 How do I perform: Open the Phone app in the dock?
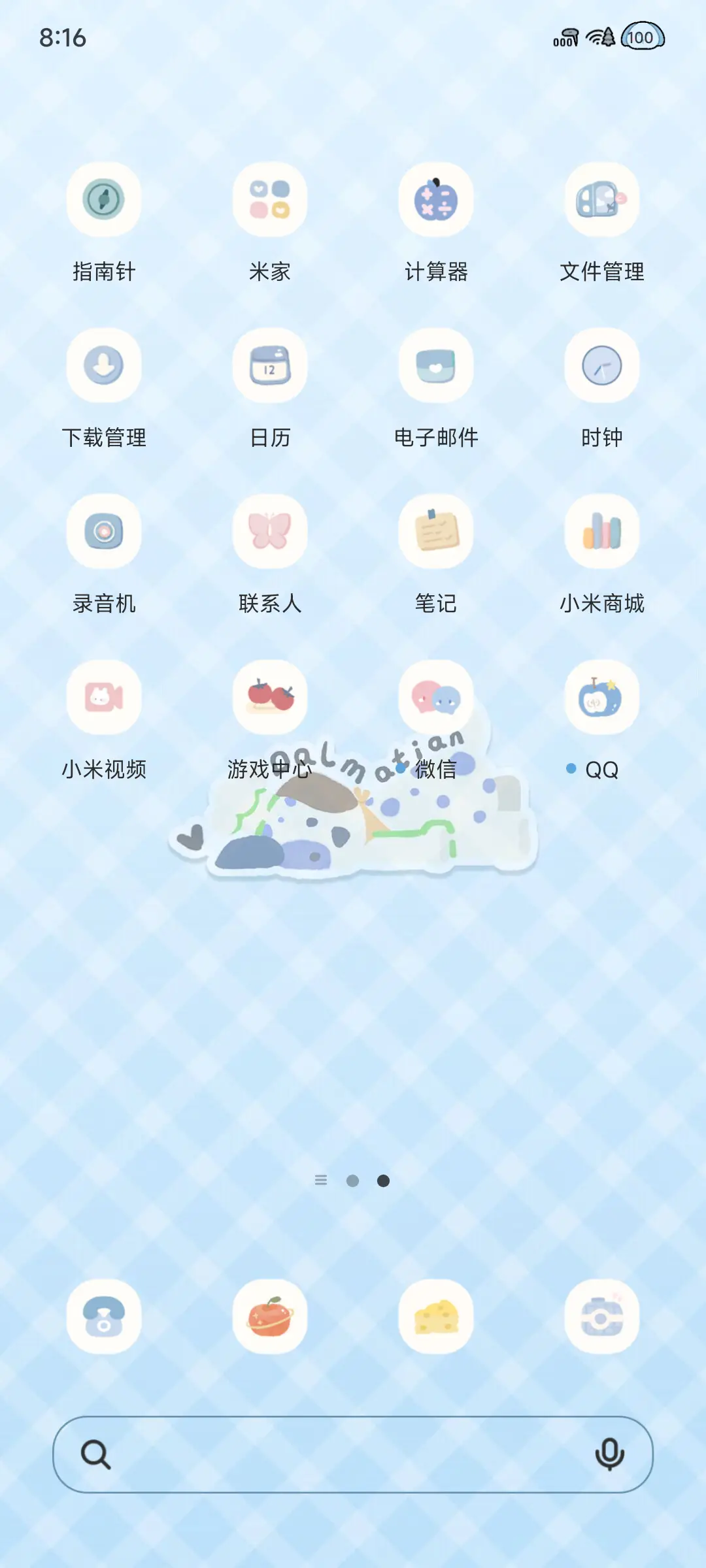coord(104,1316)
